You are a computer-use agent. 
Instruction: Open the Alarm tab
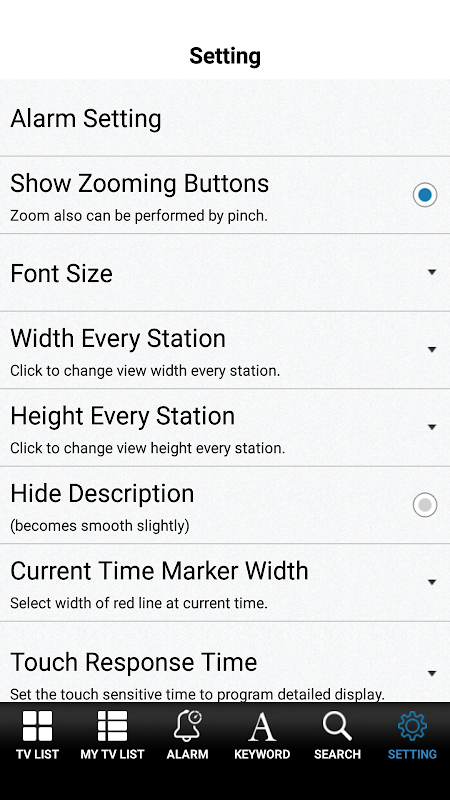pyautogui.click(x=187, y=735)
